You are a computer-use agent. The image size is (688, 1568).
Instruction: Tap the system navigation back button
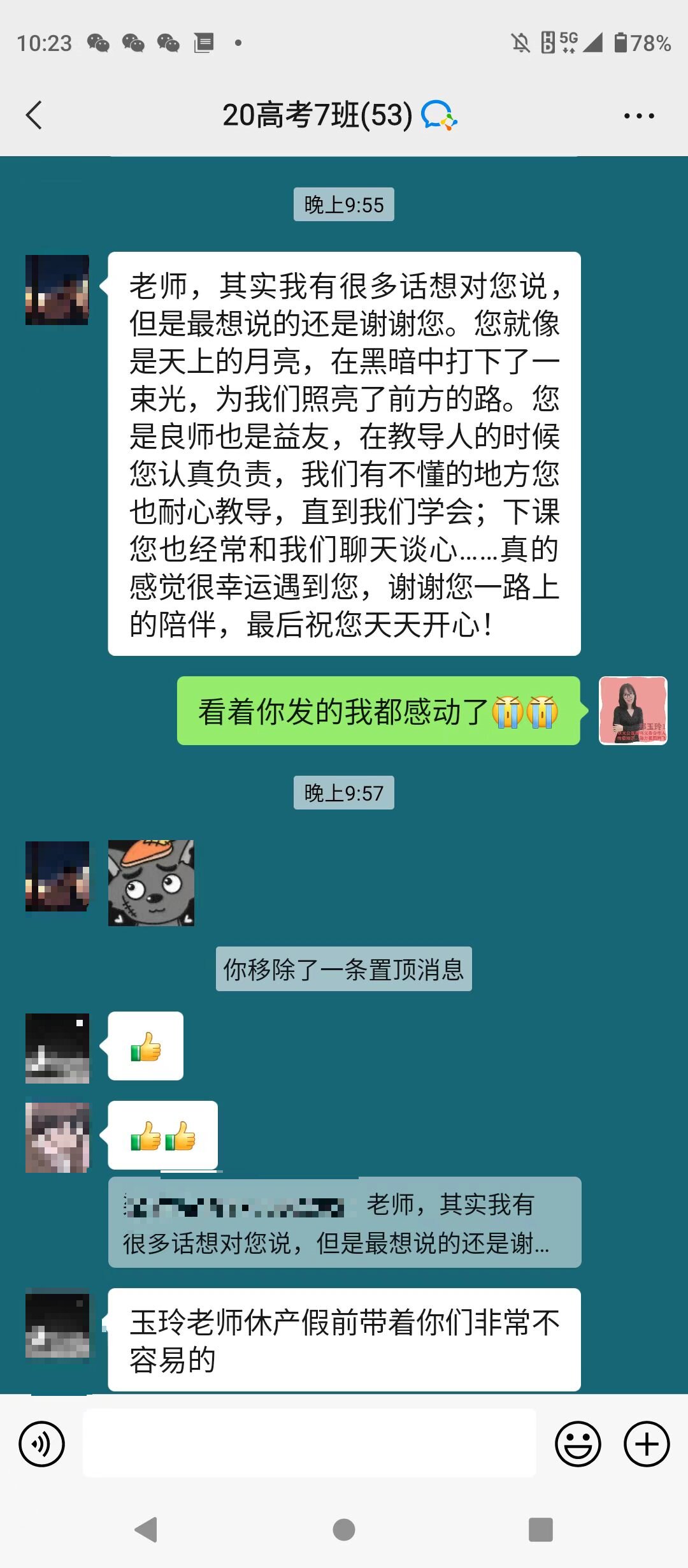pos(147,1530)
